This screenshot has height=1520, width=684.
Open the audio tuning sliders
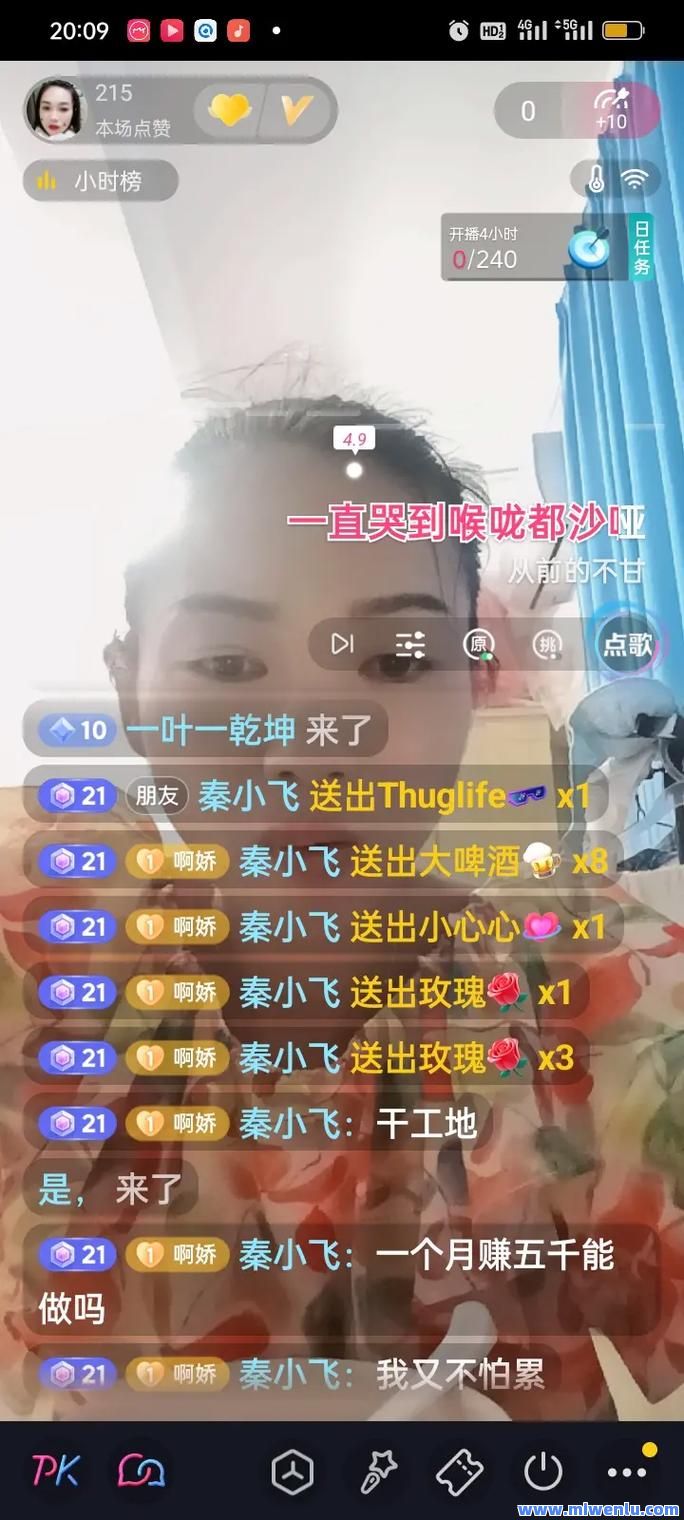pos(410,644)
